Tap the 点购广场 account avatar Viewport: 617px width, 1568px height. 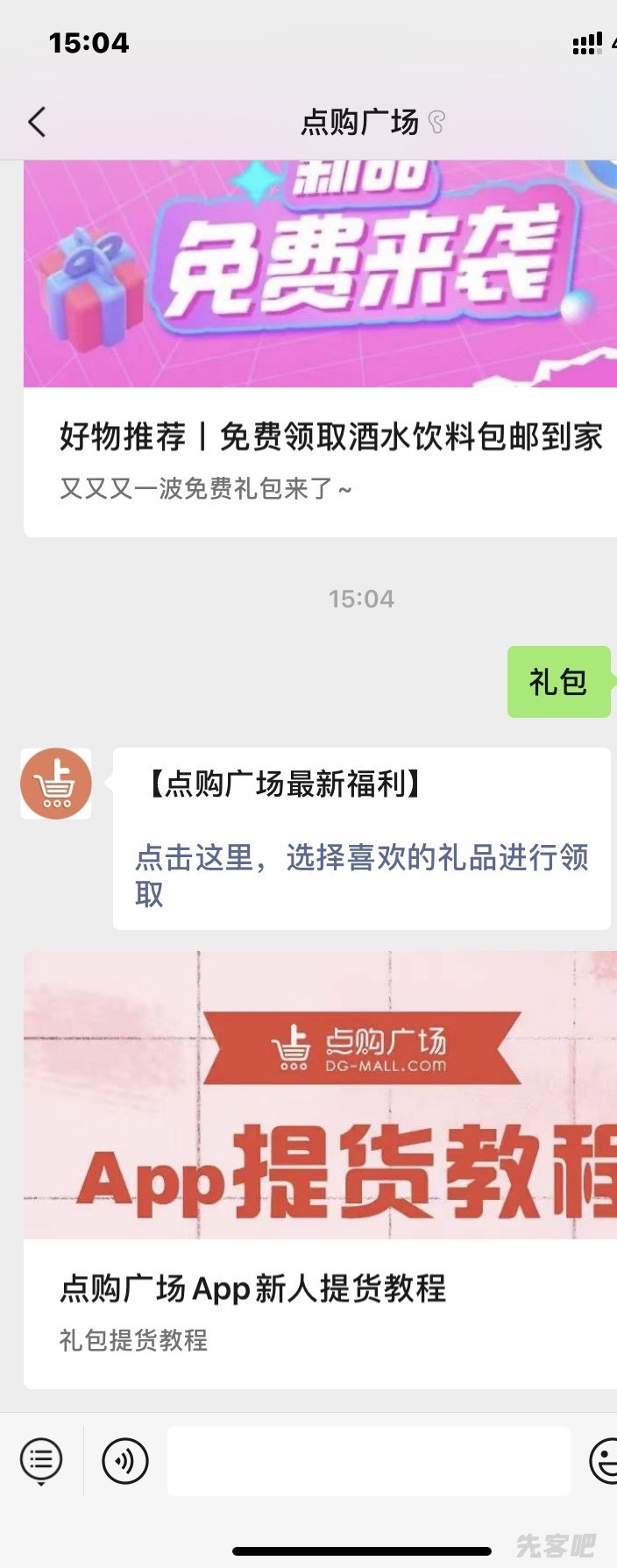pos(56,784)
